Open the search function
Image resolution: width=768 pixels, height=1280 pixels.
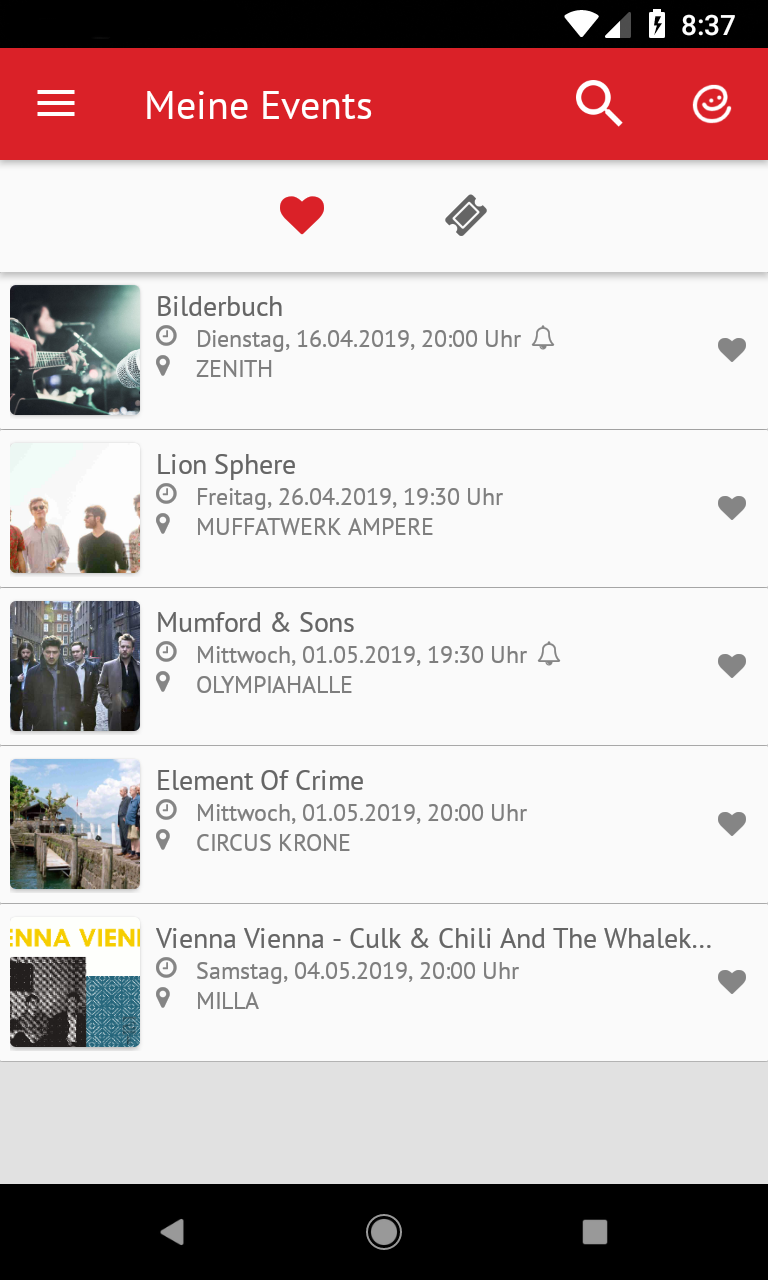click(598, 103)
